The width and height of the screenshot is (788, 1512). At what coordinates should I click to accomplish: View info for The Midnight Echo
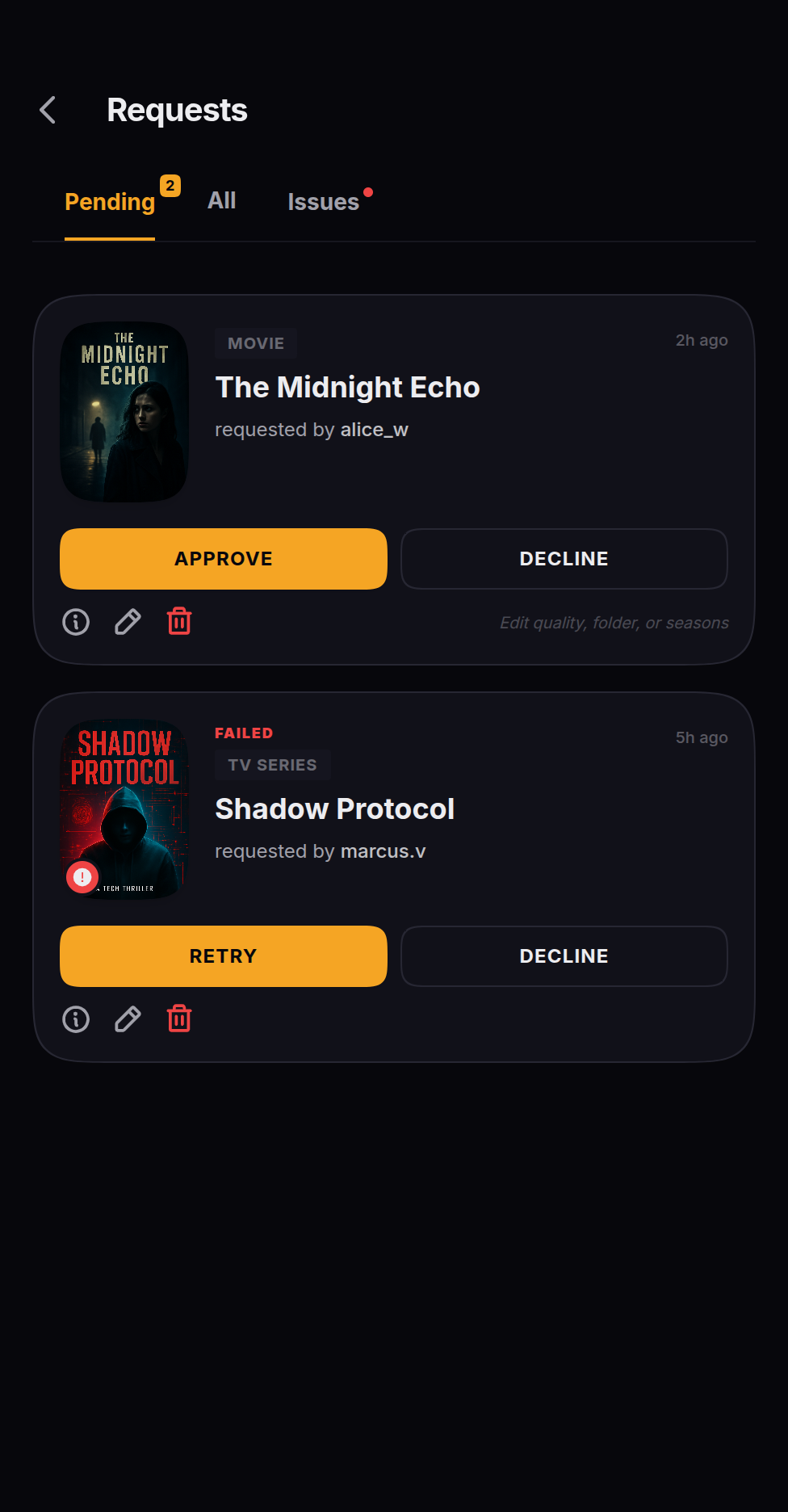(76, 622)
